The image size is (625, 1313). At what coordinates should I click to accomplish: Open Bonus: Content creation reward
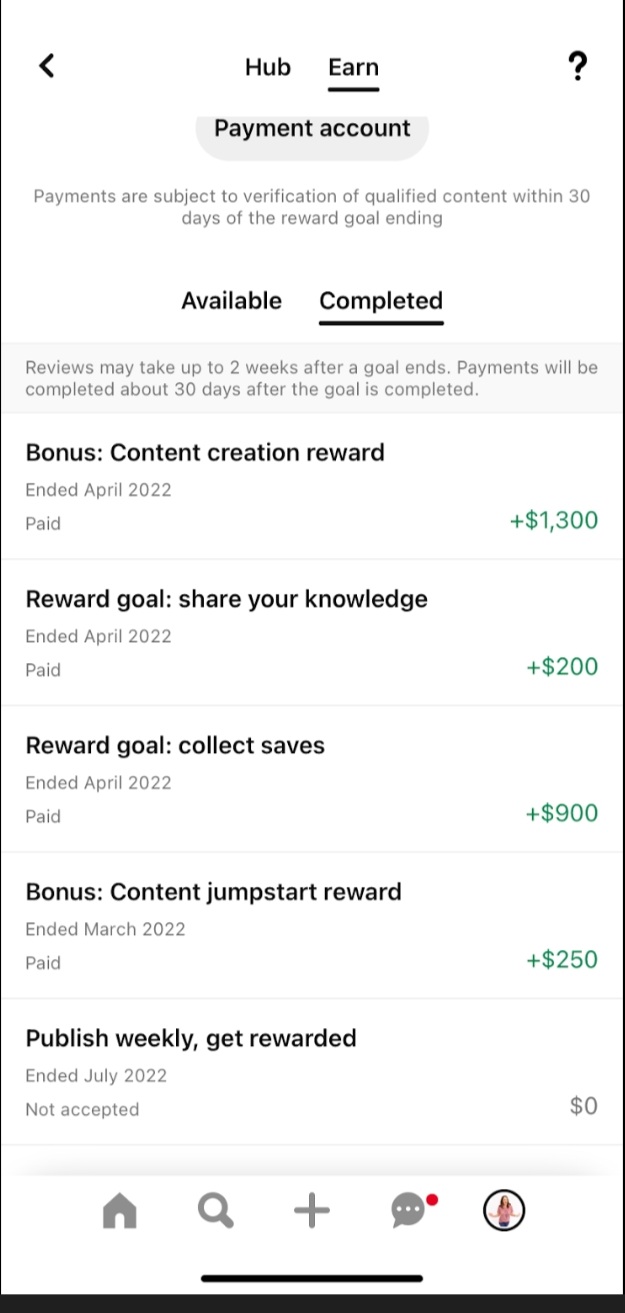[311, 486]
